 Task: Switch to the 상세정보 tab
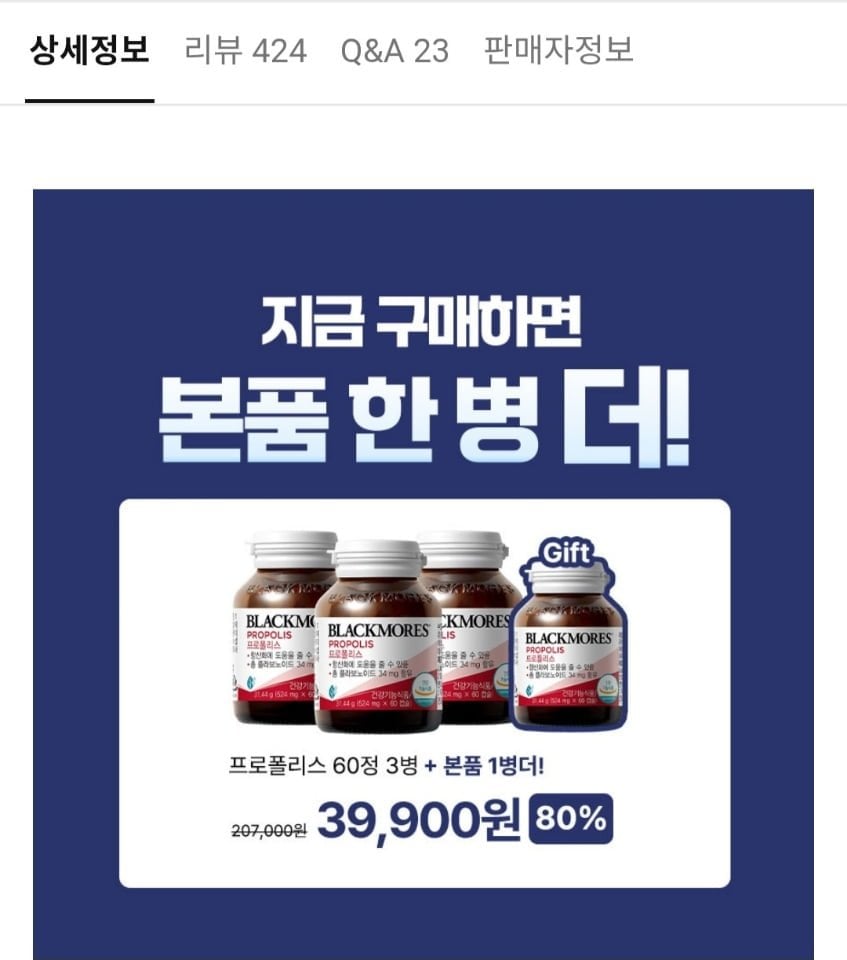[89, 50]
